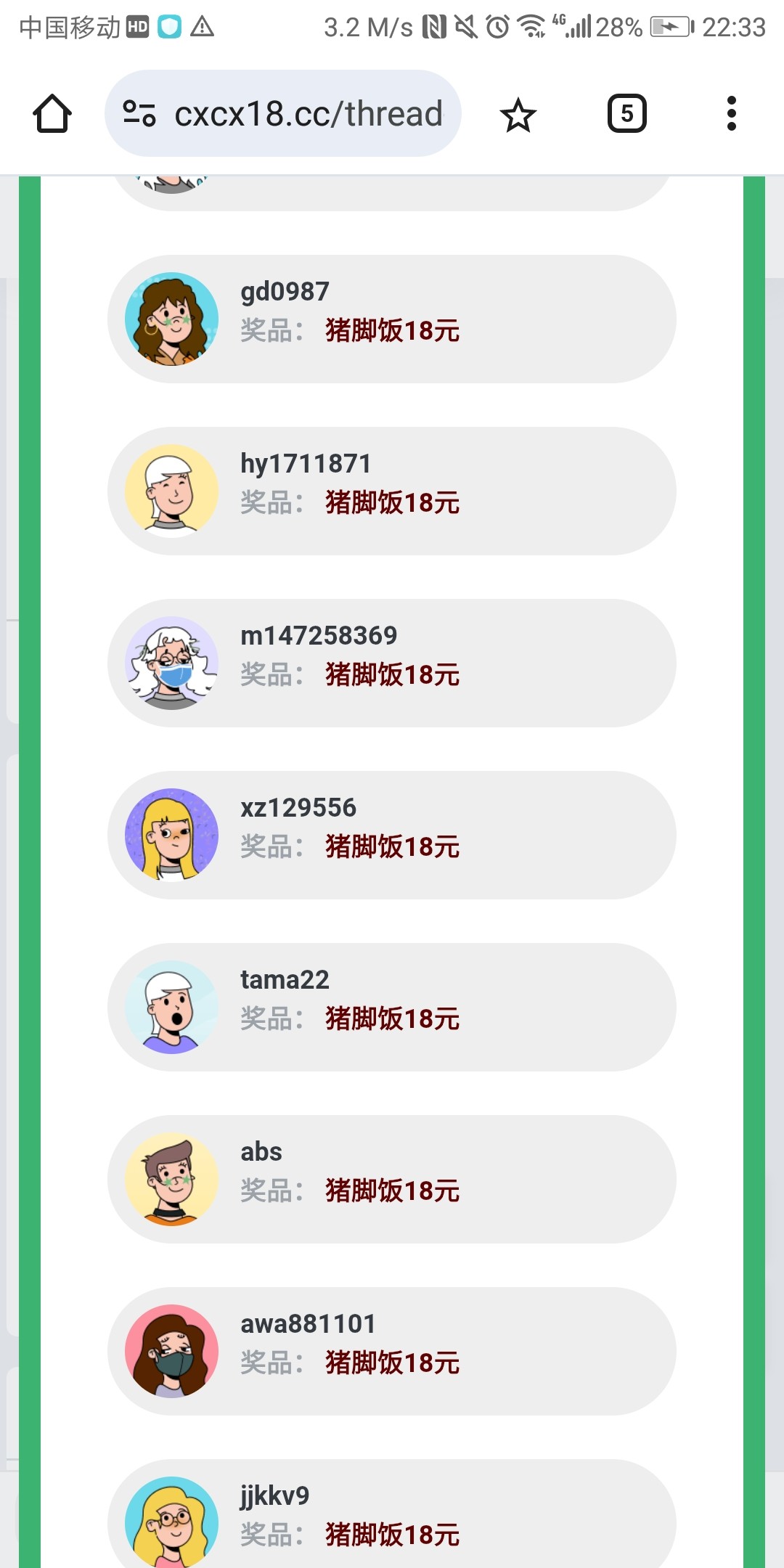
Task: Open tama22's winner entry
Action: [392, 1008]
